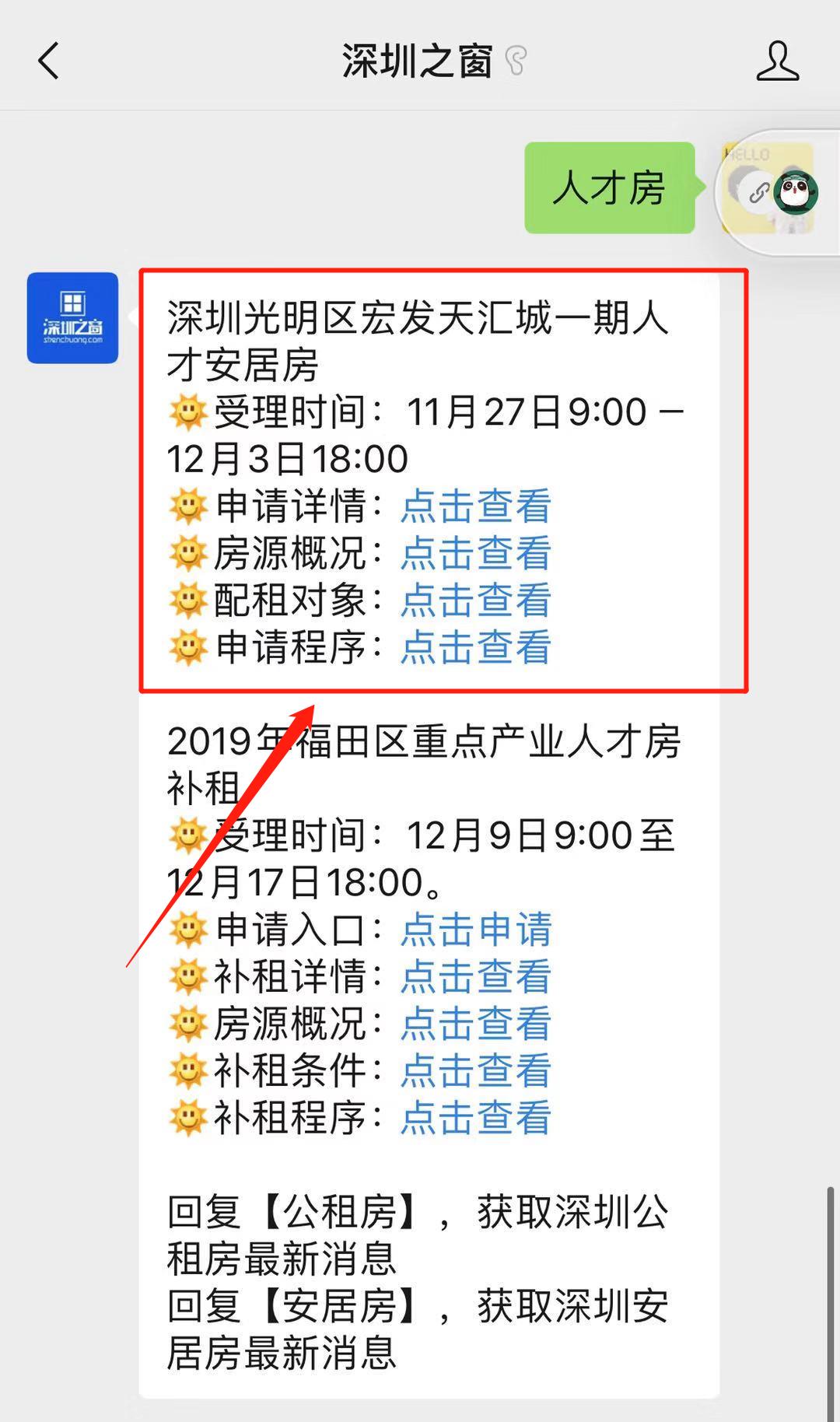Open 点击查看 for 补租程序

point(474,1119)
